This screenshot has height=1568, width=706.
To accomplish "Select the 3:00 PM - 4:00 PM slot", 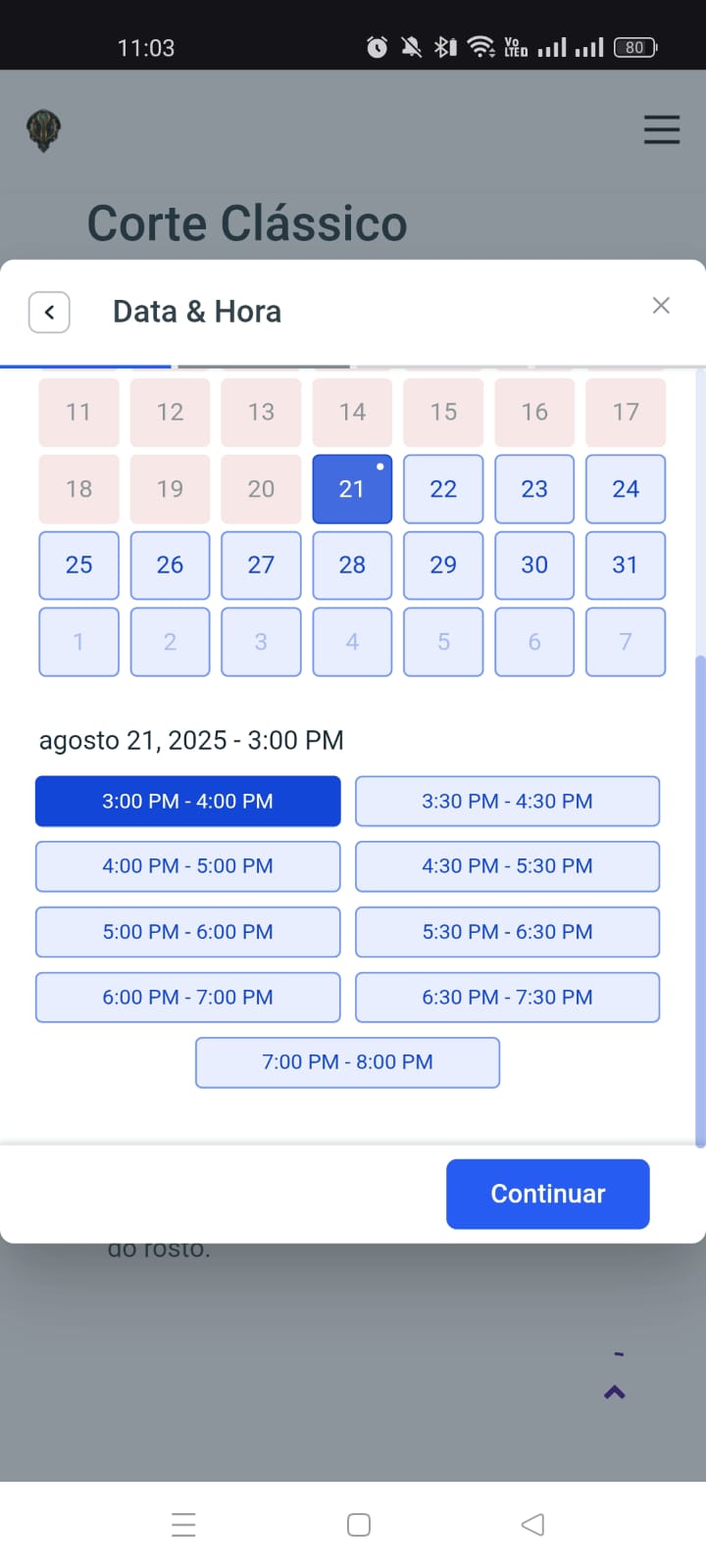I will 188,802.
